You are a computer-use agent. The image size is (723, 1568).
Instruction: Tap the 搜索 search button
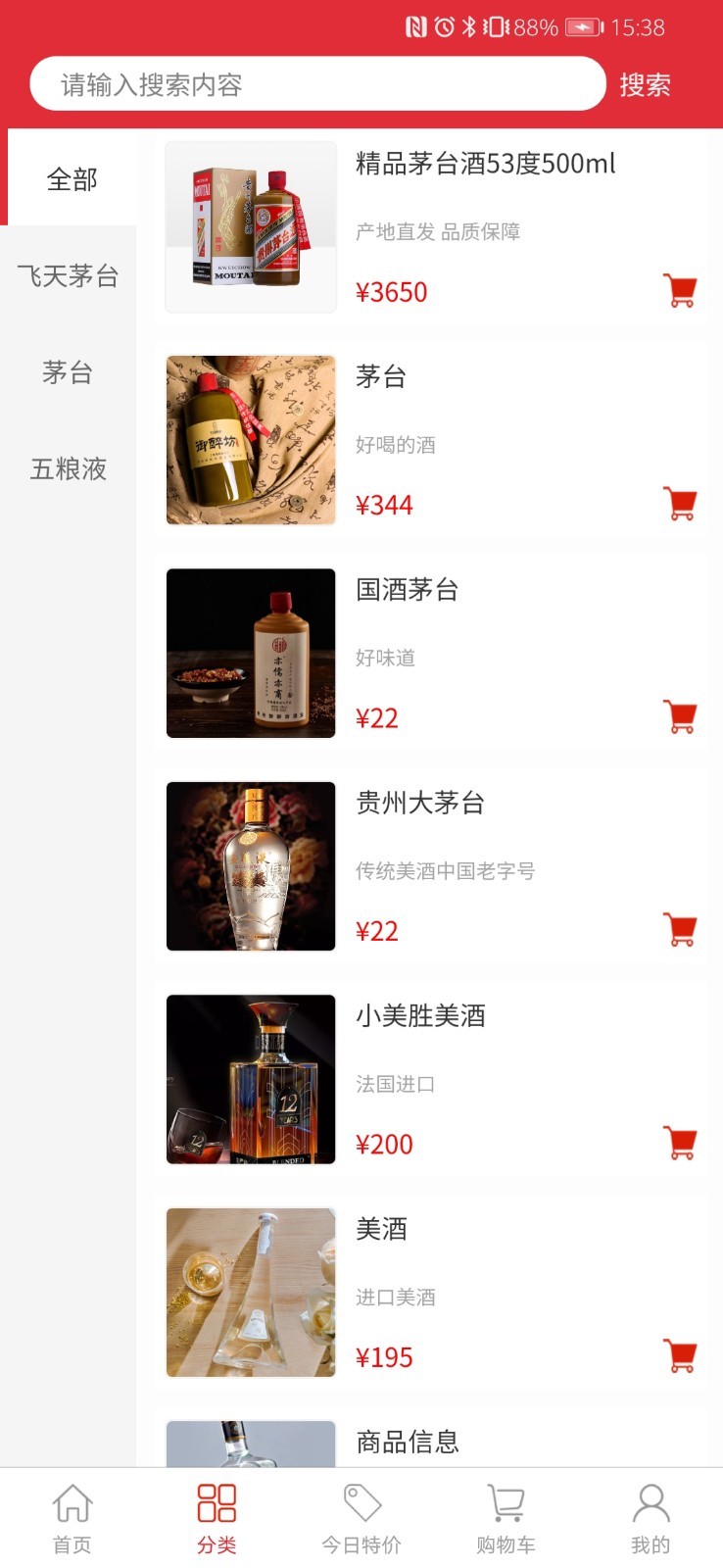pos(645,85)
